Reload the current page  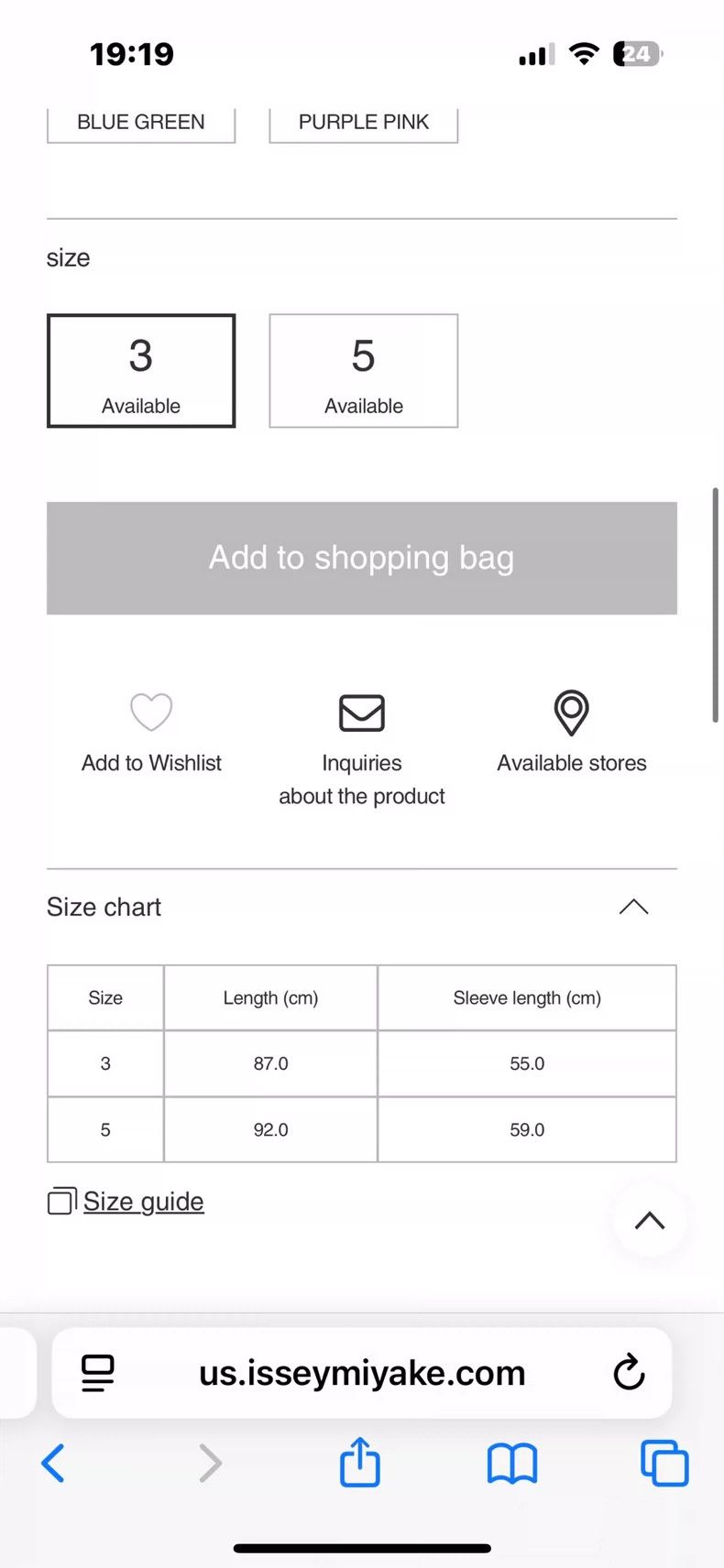(629, 1372)
